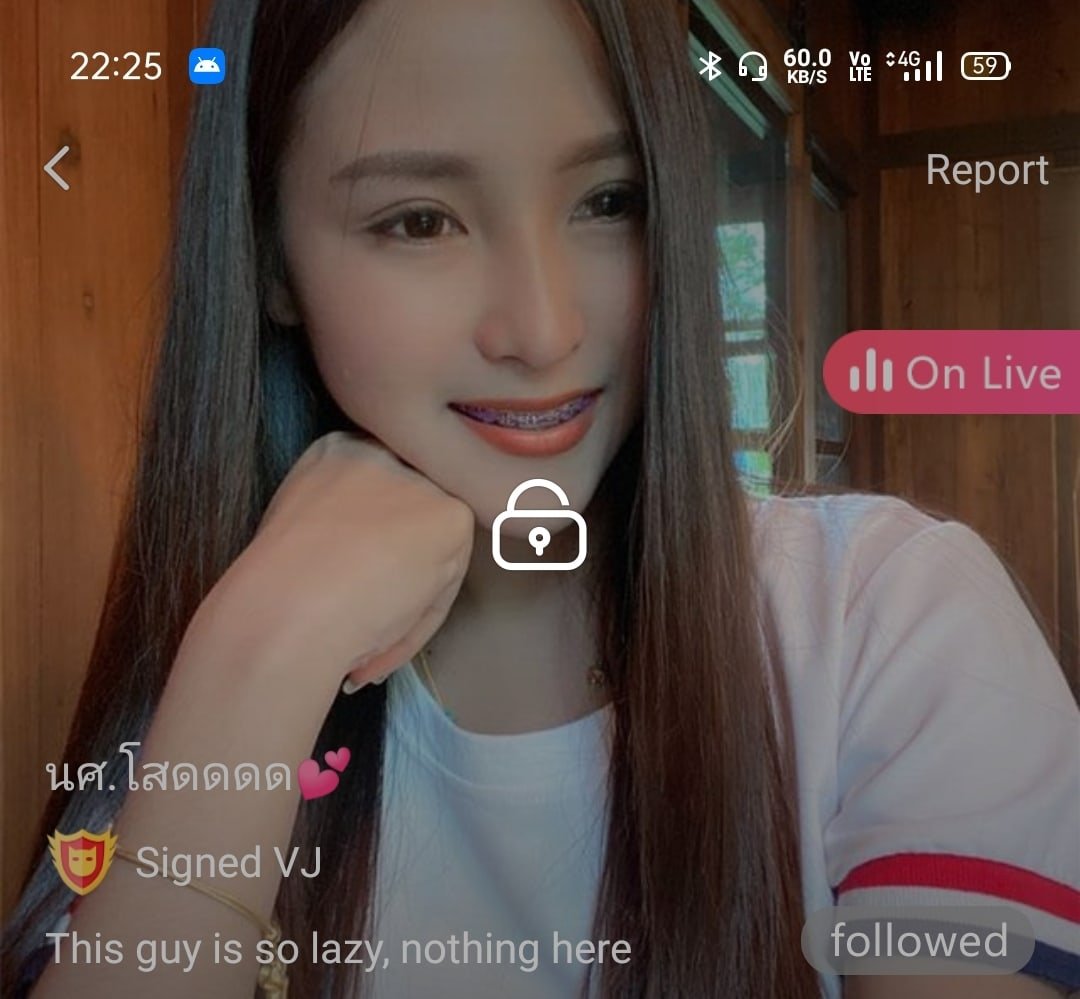This screenshot has width=1080, height=999.
Task: Go back using the top-left arrow
Action: pyautogui.click(x=58, y=168)
